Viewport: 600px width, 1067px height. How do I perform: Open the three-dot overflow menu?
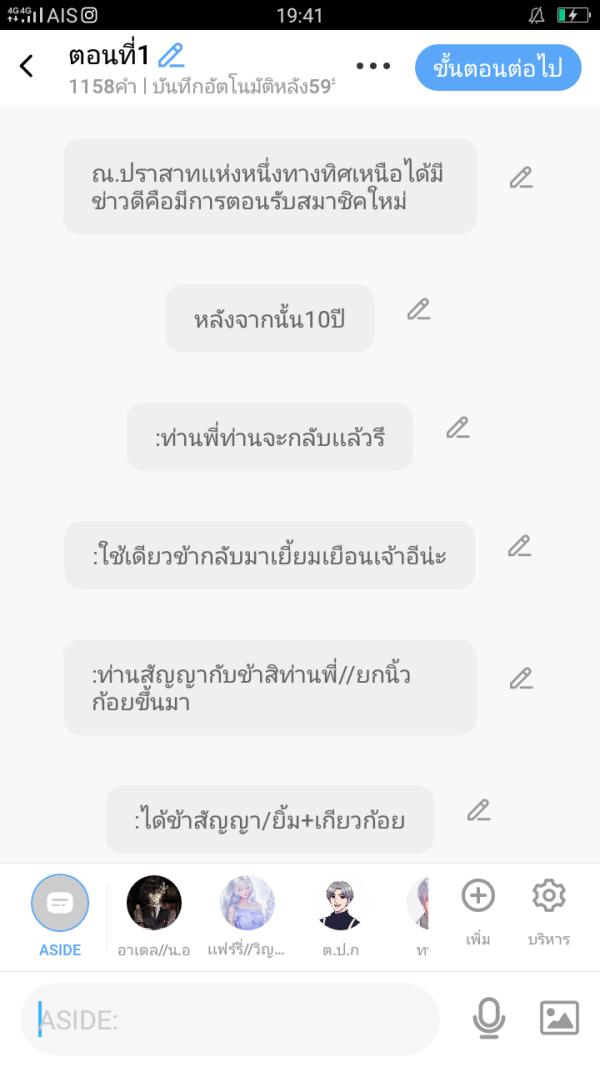tap(373, 67)
